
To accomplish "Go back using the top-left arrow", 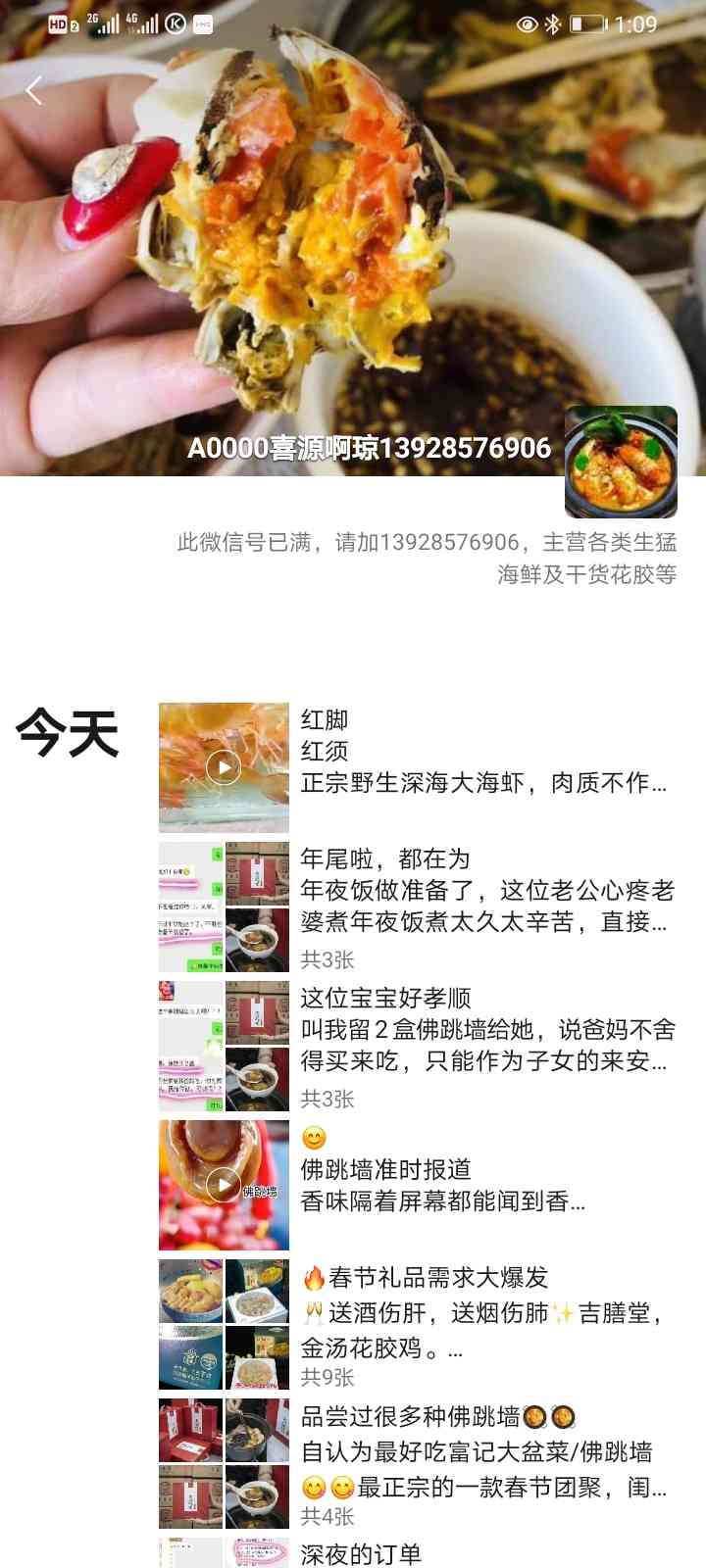I will 34,91.
